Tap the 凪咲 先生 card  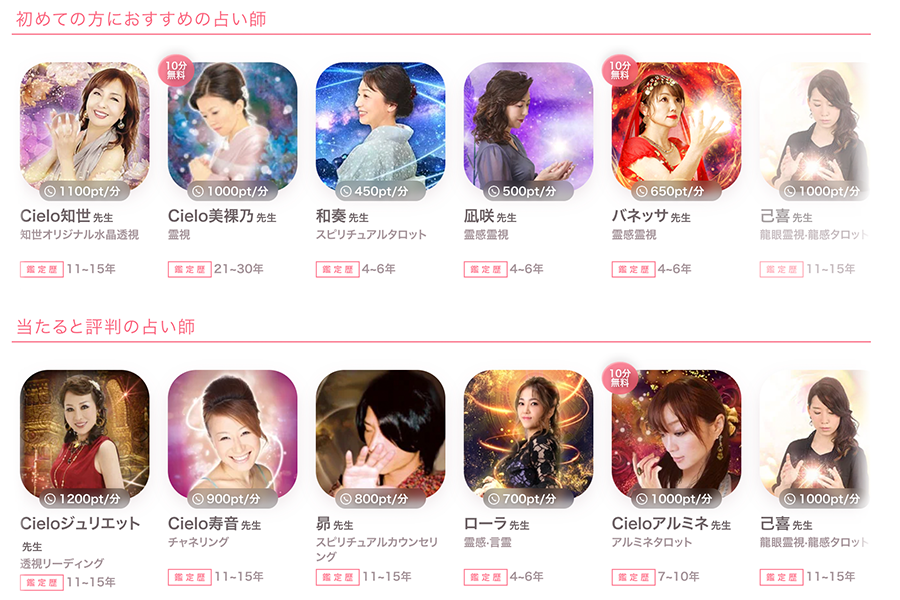tap(528, 127)
